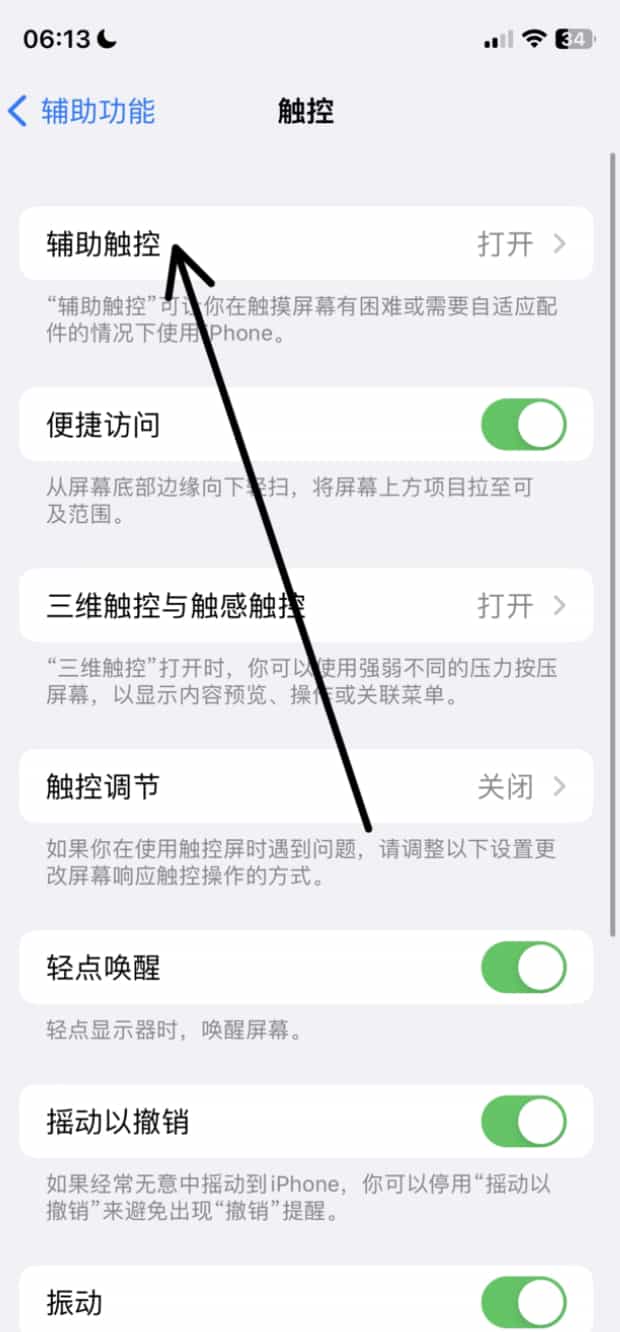Go back to 辅助功能
Image resolution: width=620 pixels, height=1332 pixels.
82,111
